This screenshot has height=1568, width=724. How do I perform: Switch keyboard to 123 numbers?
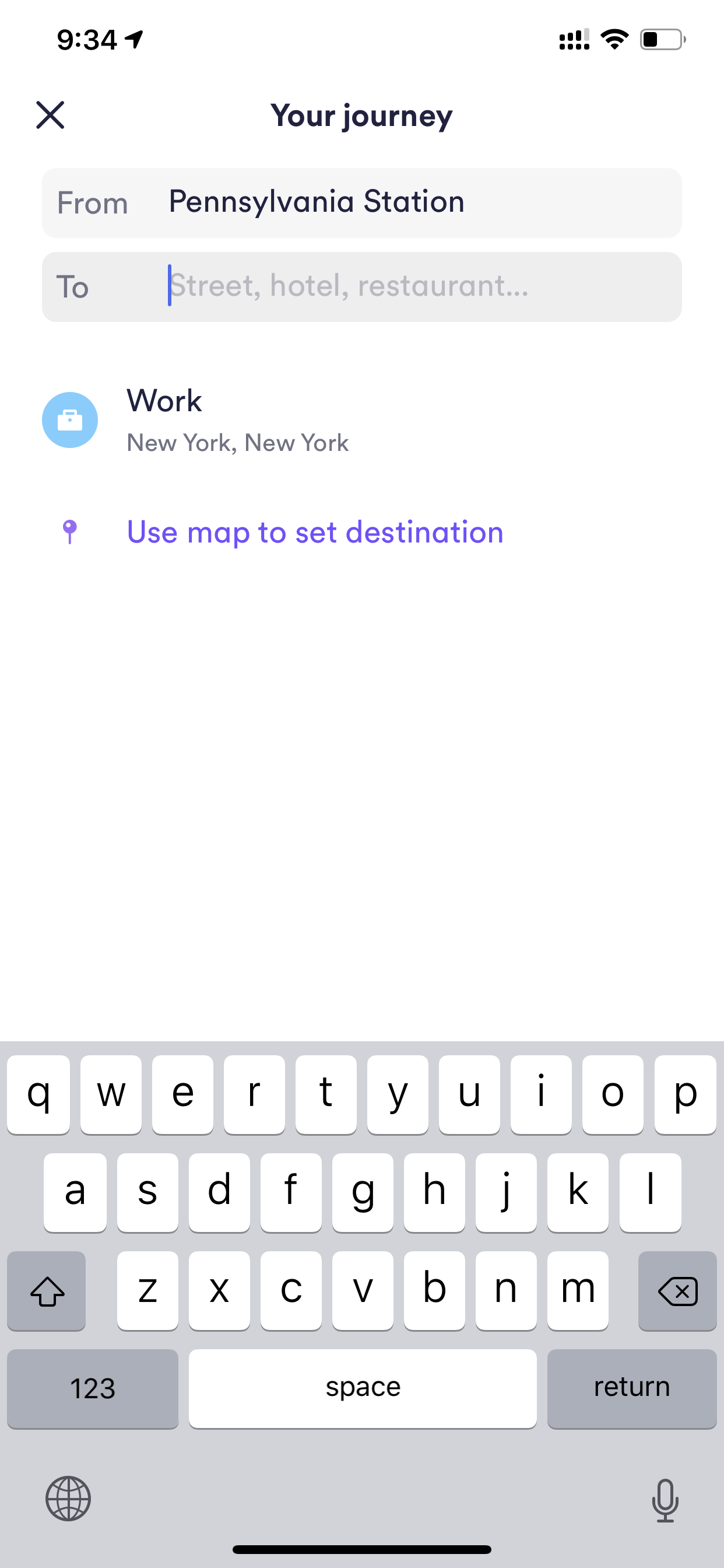[x=93, y=1388]
